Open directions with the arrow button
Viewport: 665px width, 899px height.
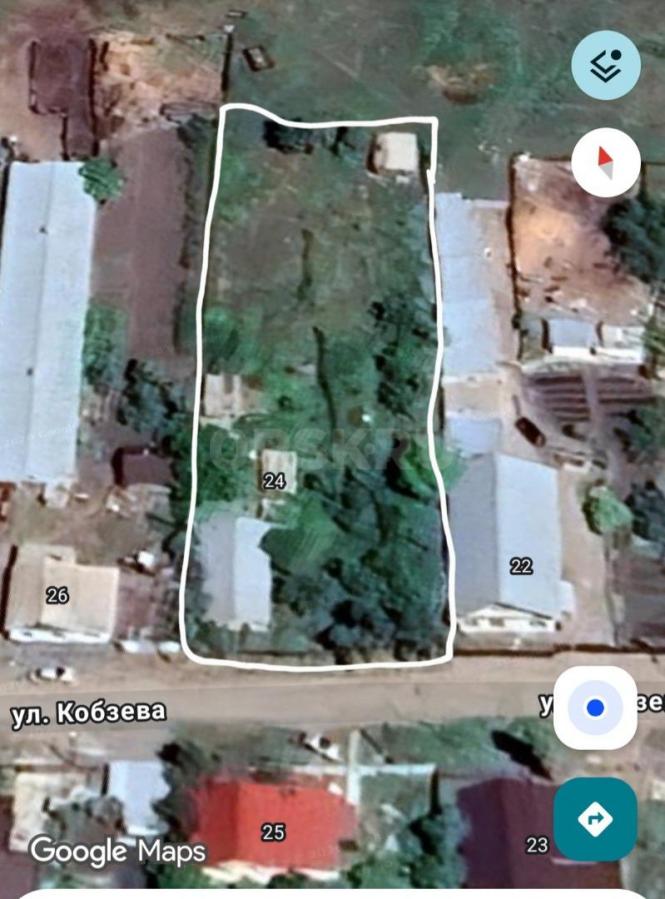click(595, 819)
